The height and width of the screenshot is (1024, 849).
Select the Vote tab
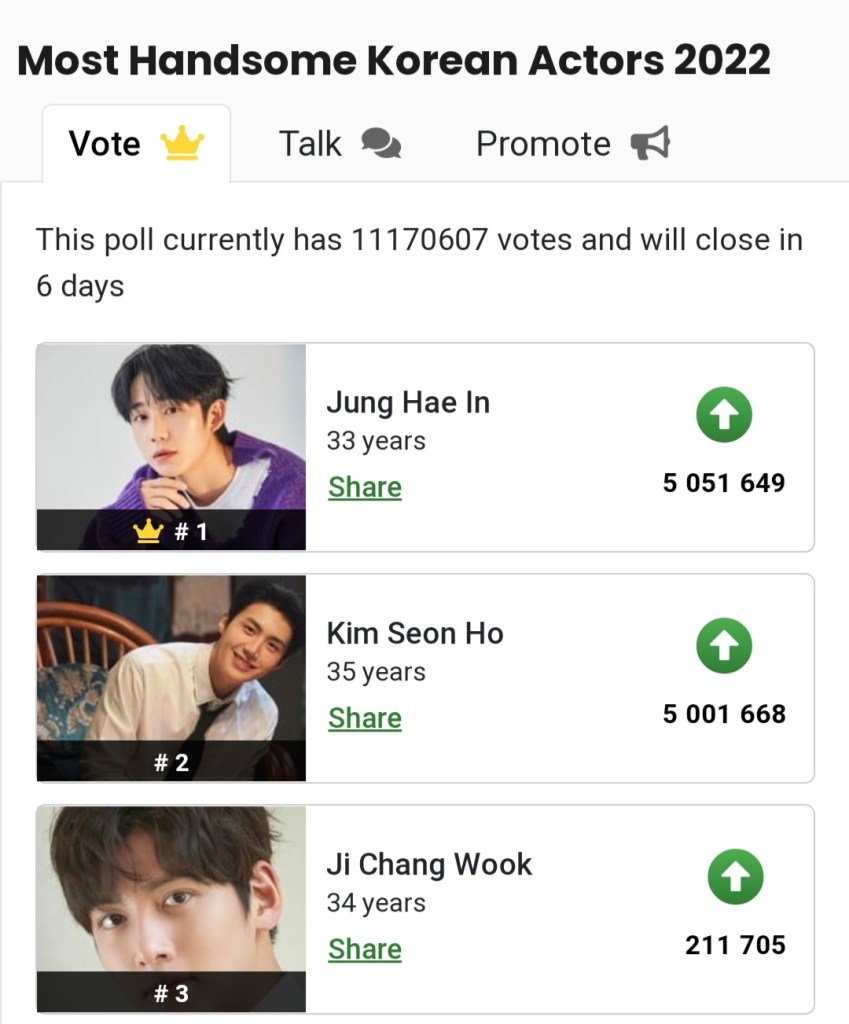(136, 144)
